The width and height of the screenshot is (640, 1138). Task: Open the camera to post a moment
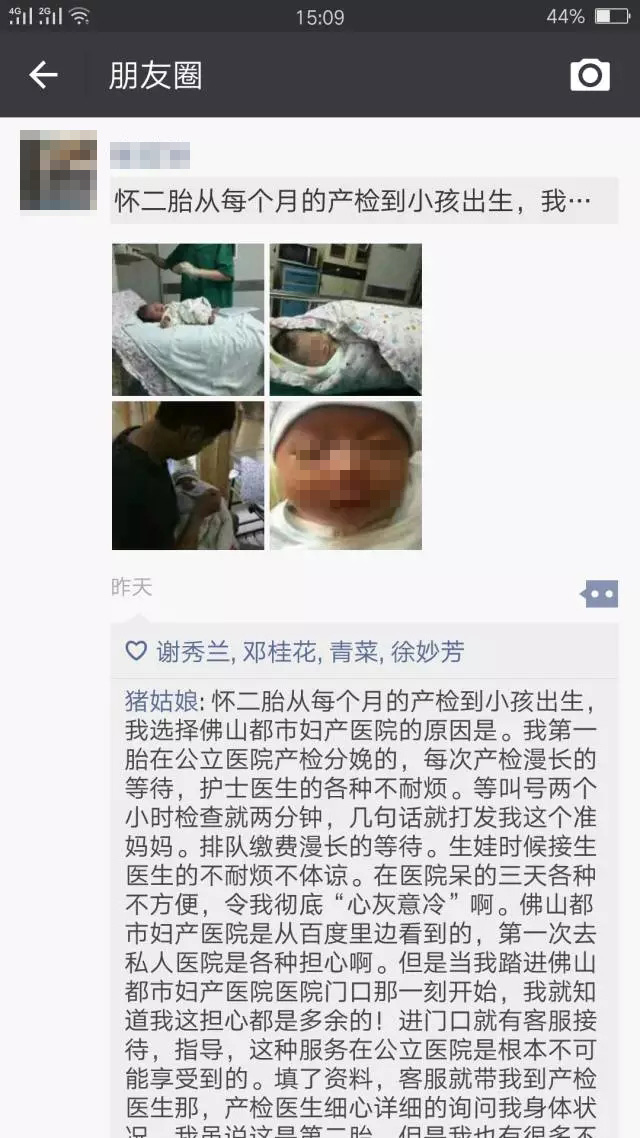589,75
